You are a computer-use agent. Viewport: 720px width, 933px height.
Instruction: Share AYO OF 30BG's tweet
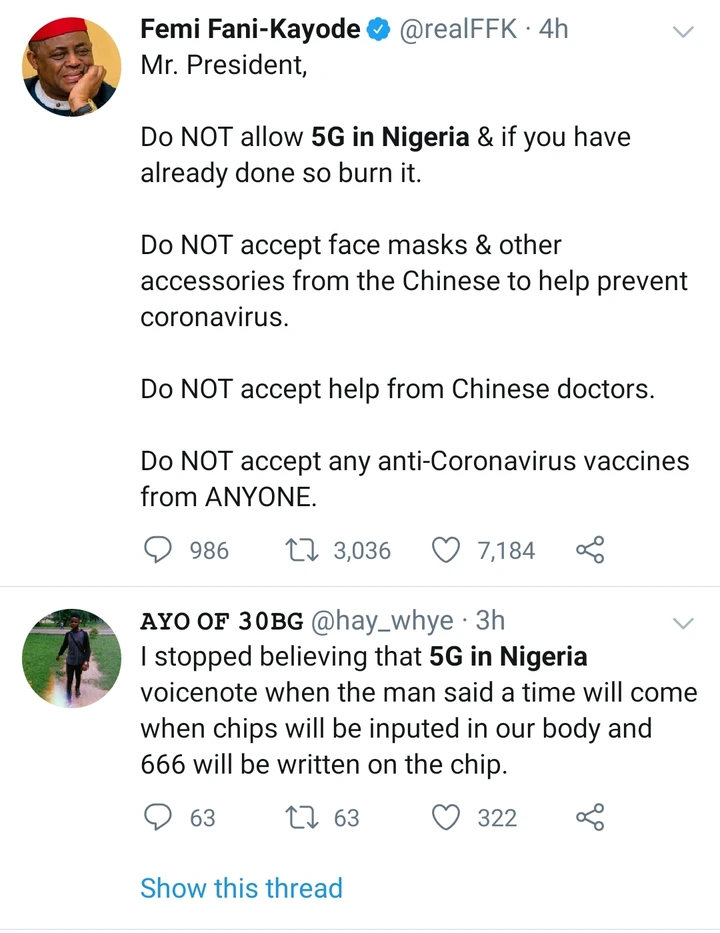pyautogui.click(x=589, y=817)
